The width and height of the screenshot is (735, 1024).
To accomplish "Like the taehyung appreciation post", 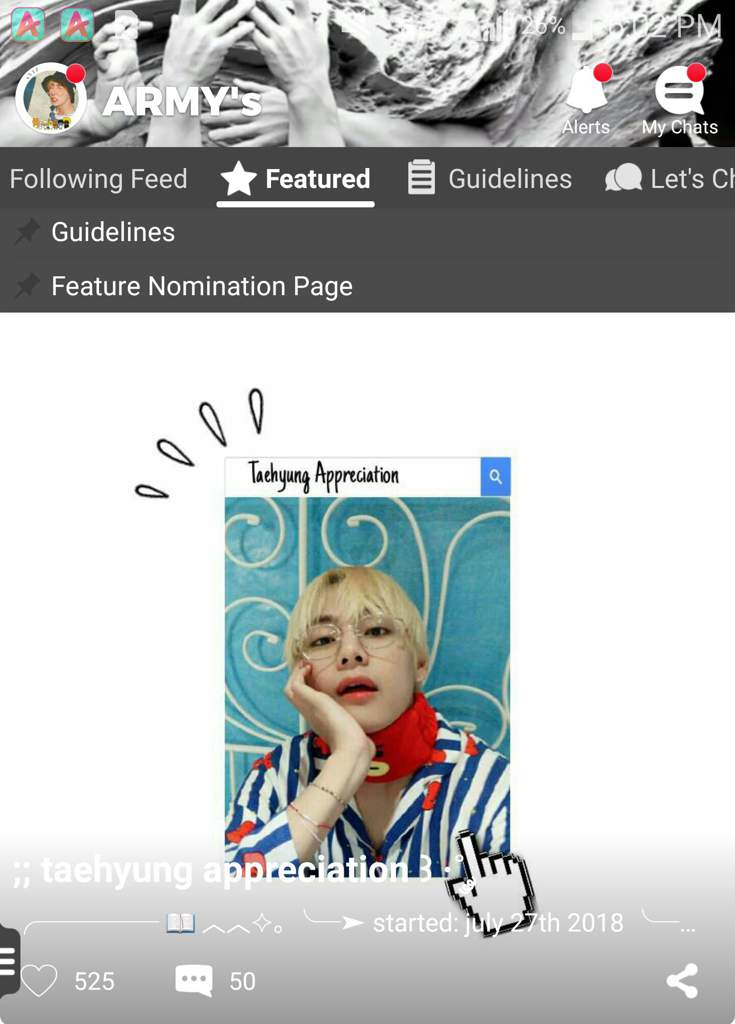I will (40, 981).
